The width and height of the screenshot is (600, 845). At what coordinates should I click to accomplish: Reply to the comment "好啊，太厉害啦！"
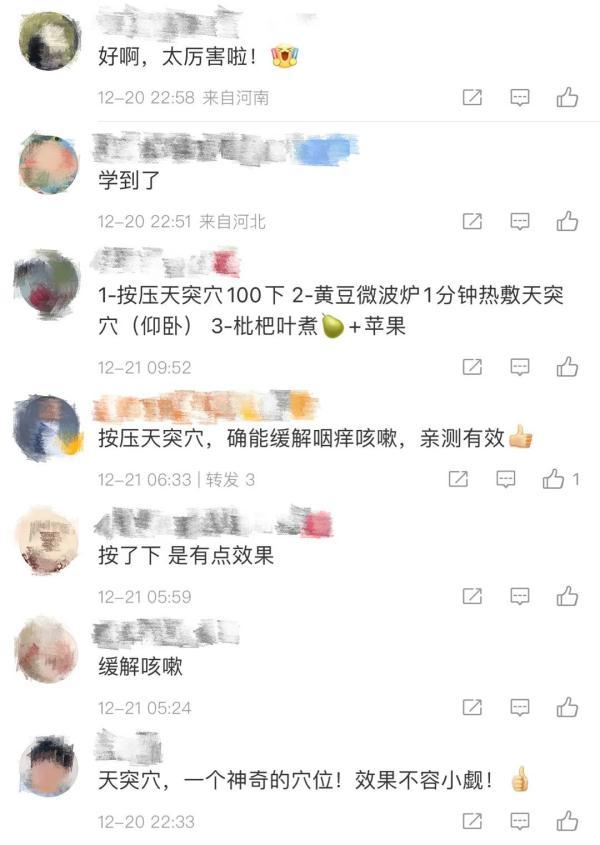(520, 98)
